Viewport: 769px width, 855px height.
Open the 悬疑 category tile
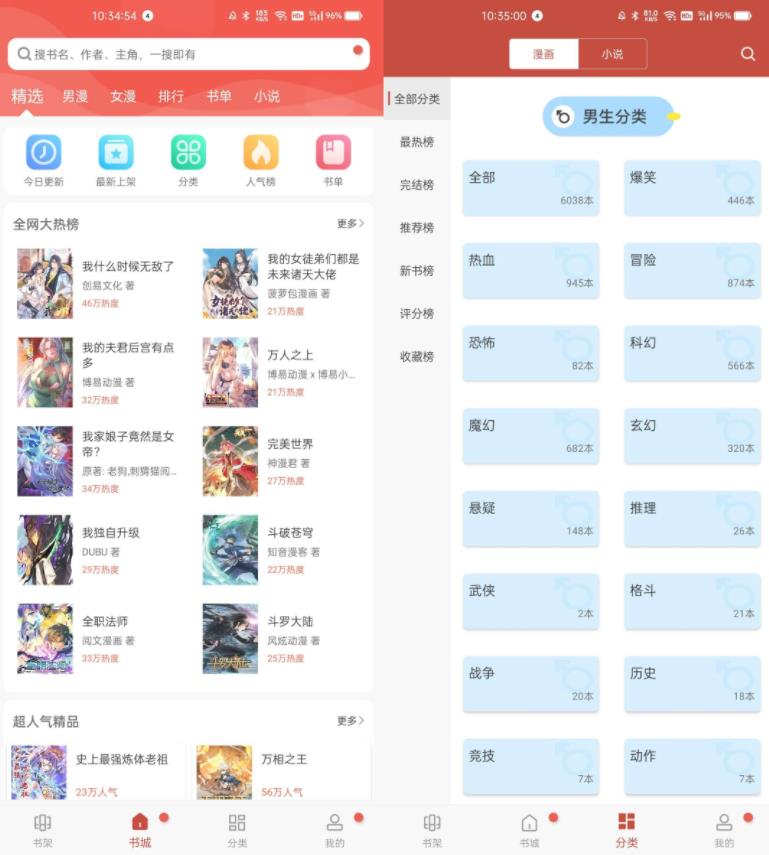tap(530, 518)
